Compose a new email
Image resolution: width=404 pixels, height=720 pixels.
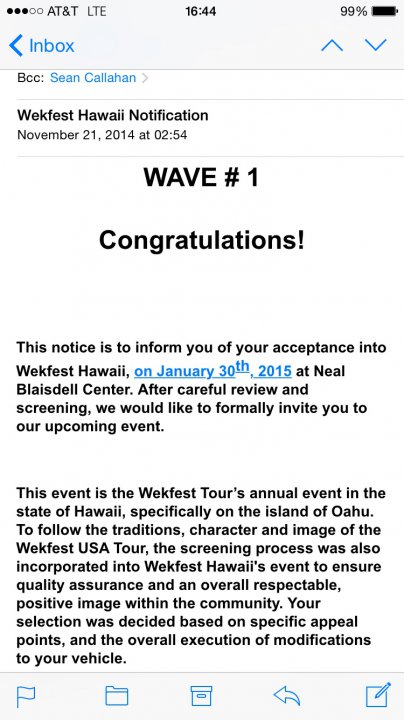[x=378, y=695]
